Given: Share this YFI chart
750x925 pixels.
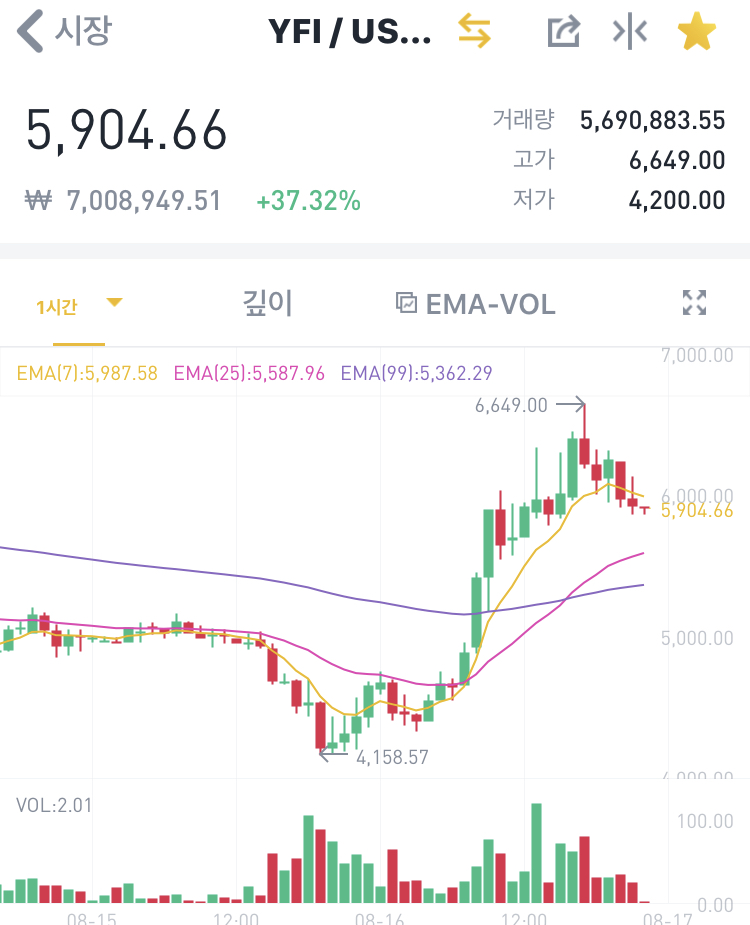Looking at the screenshot, I should pos(564,32).
